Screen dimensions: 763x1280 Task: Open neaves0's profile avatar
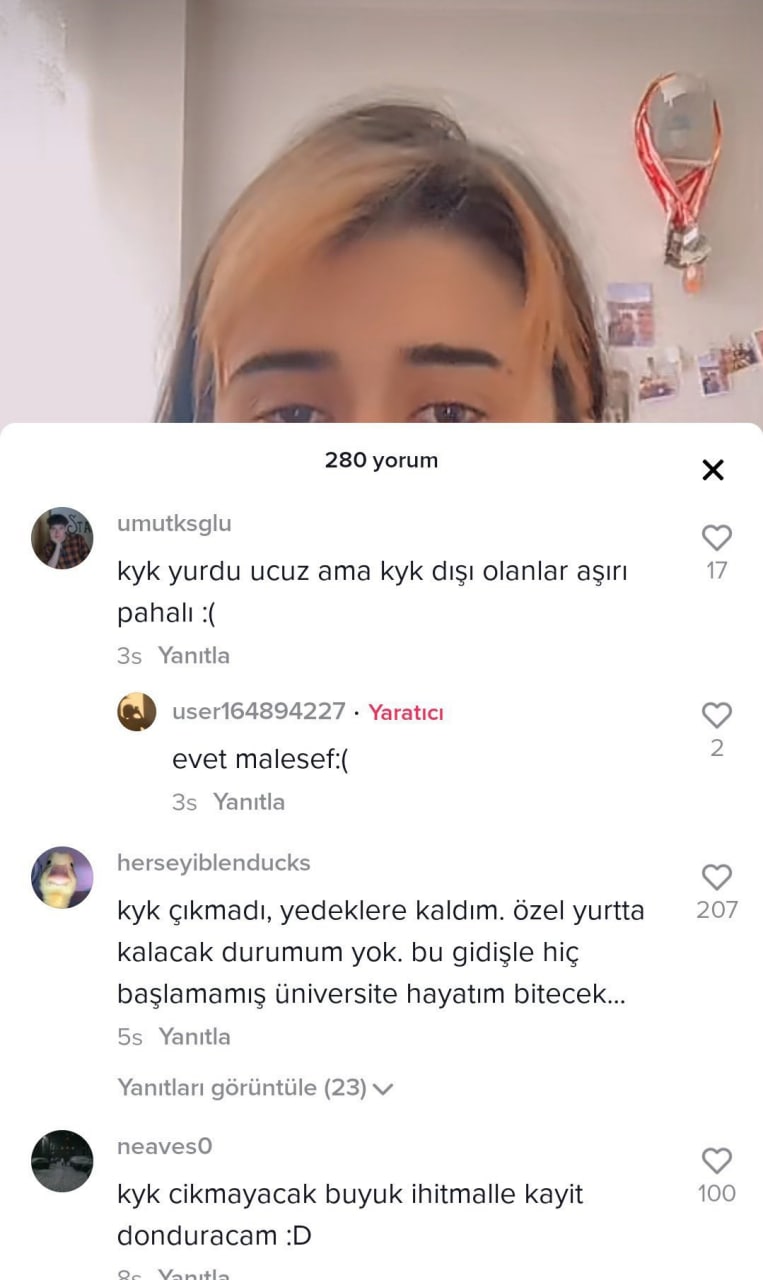pyautogui.click(x=62, y=1161)
